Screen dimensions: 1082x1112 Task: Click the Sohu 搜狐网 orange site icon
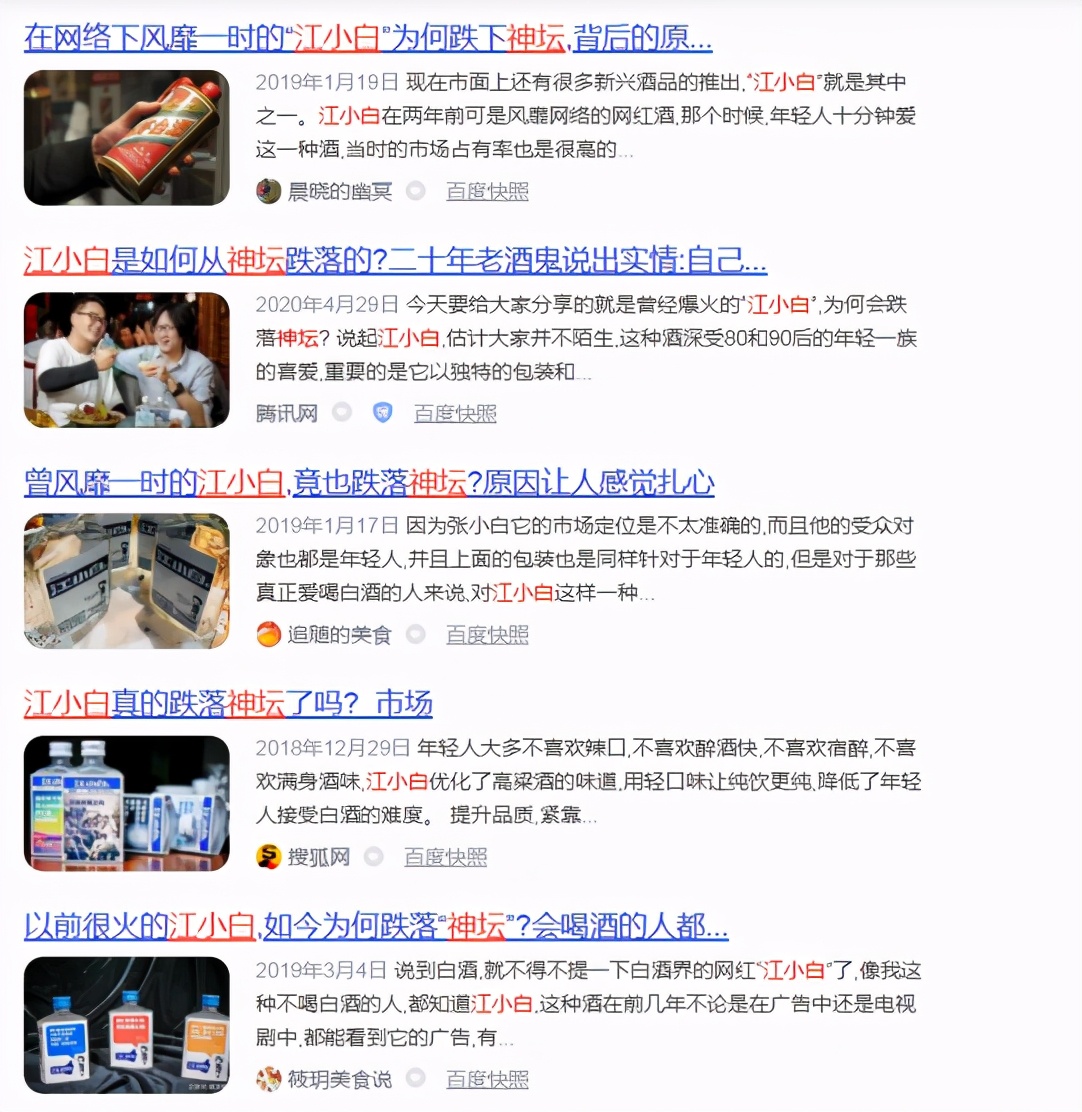click(268, 857)
